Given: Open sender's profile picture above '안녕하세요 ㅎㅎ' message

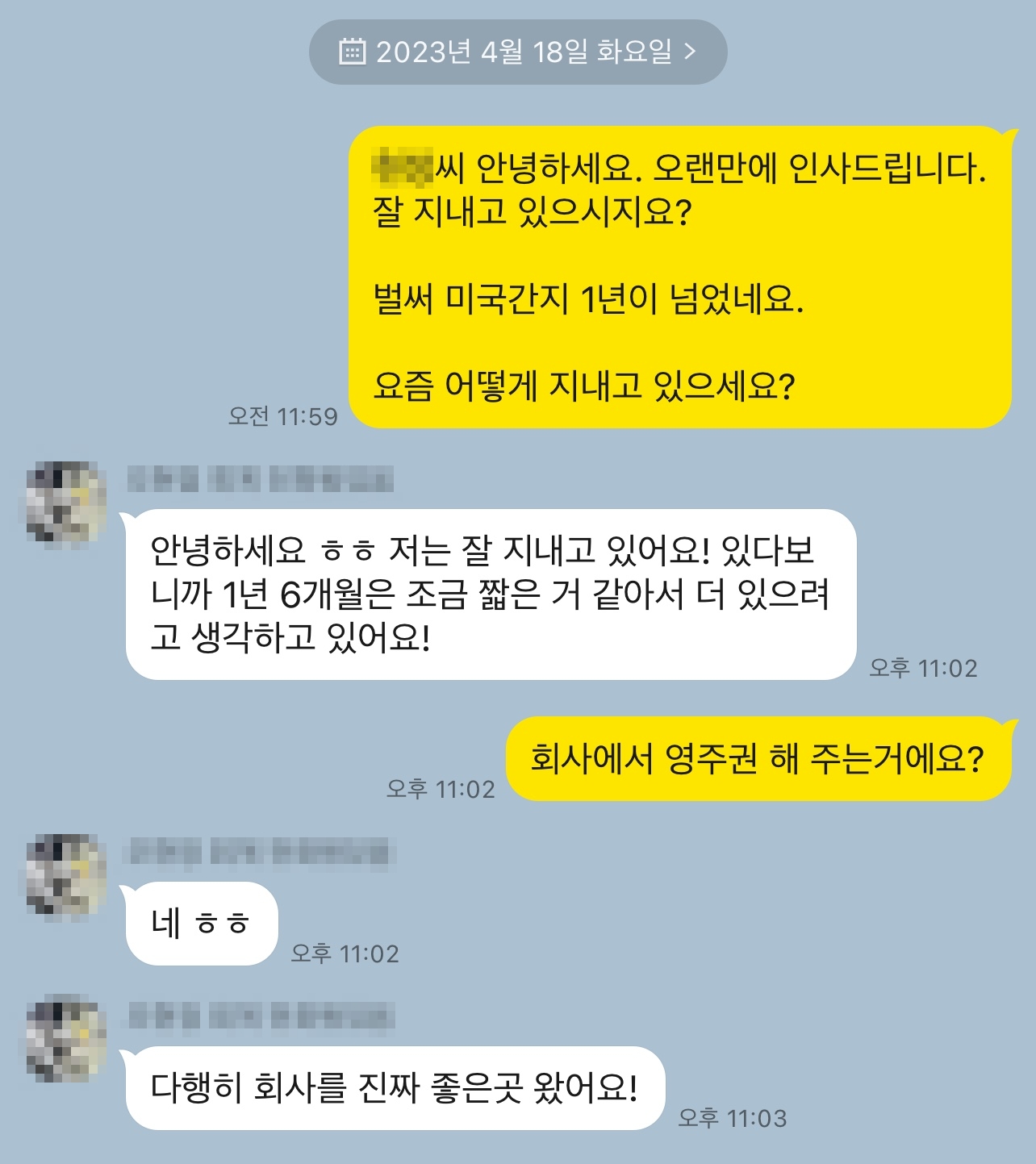Looking at the screenshot, I should coord(66,503).
